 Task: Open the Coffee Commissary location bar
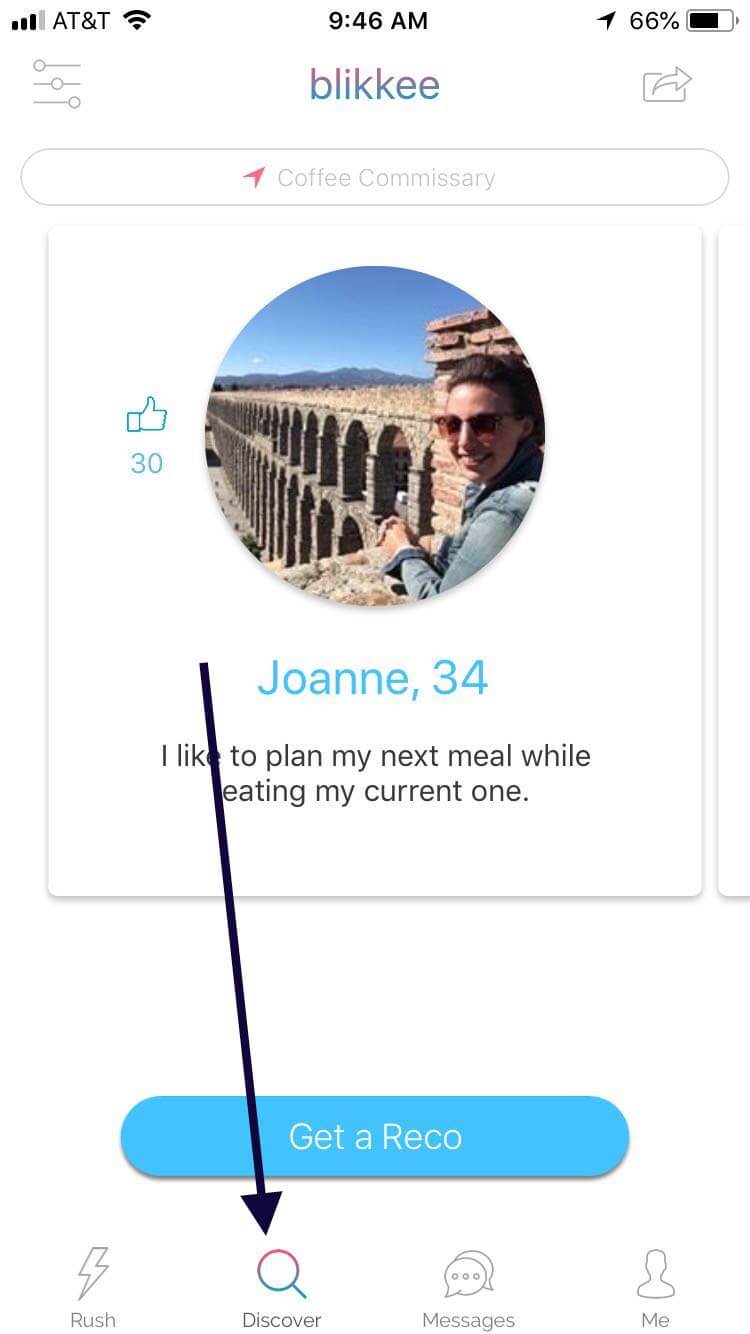point(375,178)
